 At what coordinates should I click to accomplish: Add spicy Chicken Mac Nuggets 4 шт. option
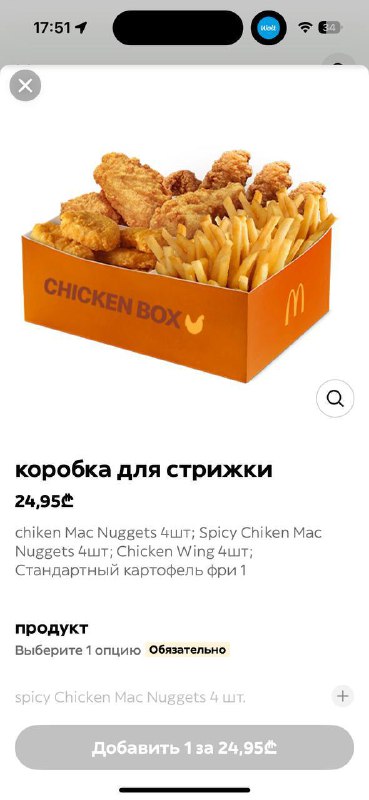click(342, 696)
